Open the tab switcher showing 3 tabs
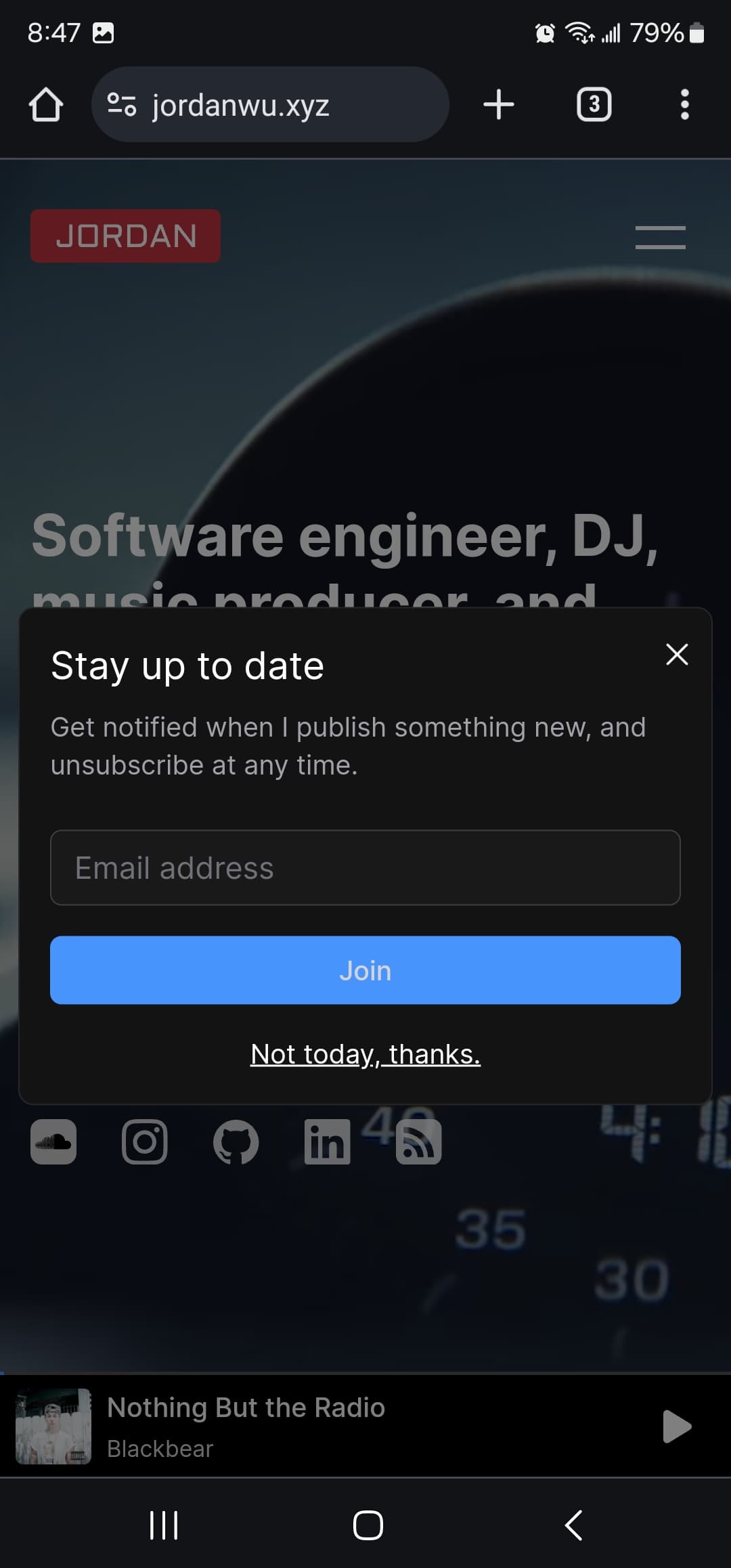731x1568 pixels. pyautogui.click(x=594, y=104)
